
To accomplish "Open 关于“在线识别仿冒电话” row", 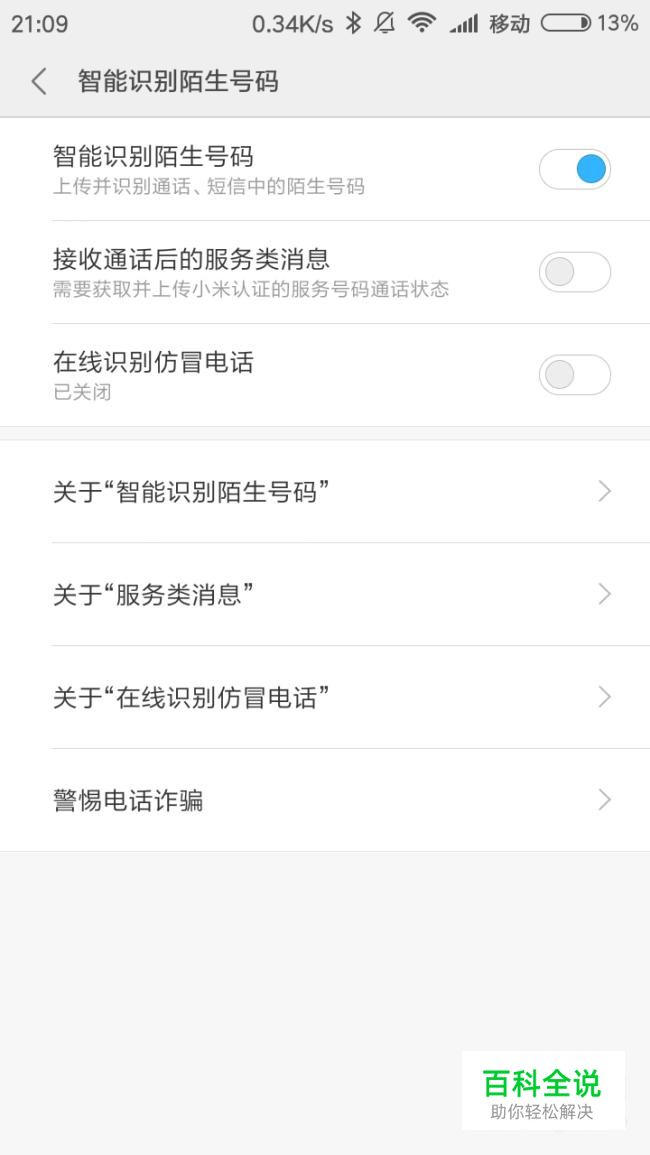I will coord(325,697).
